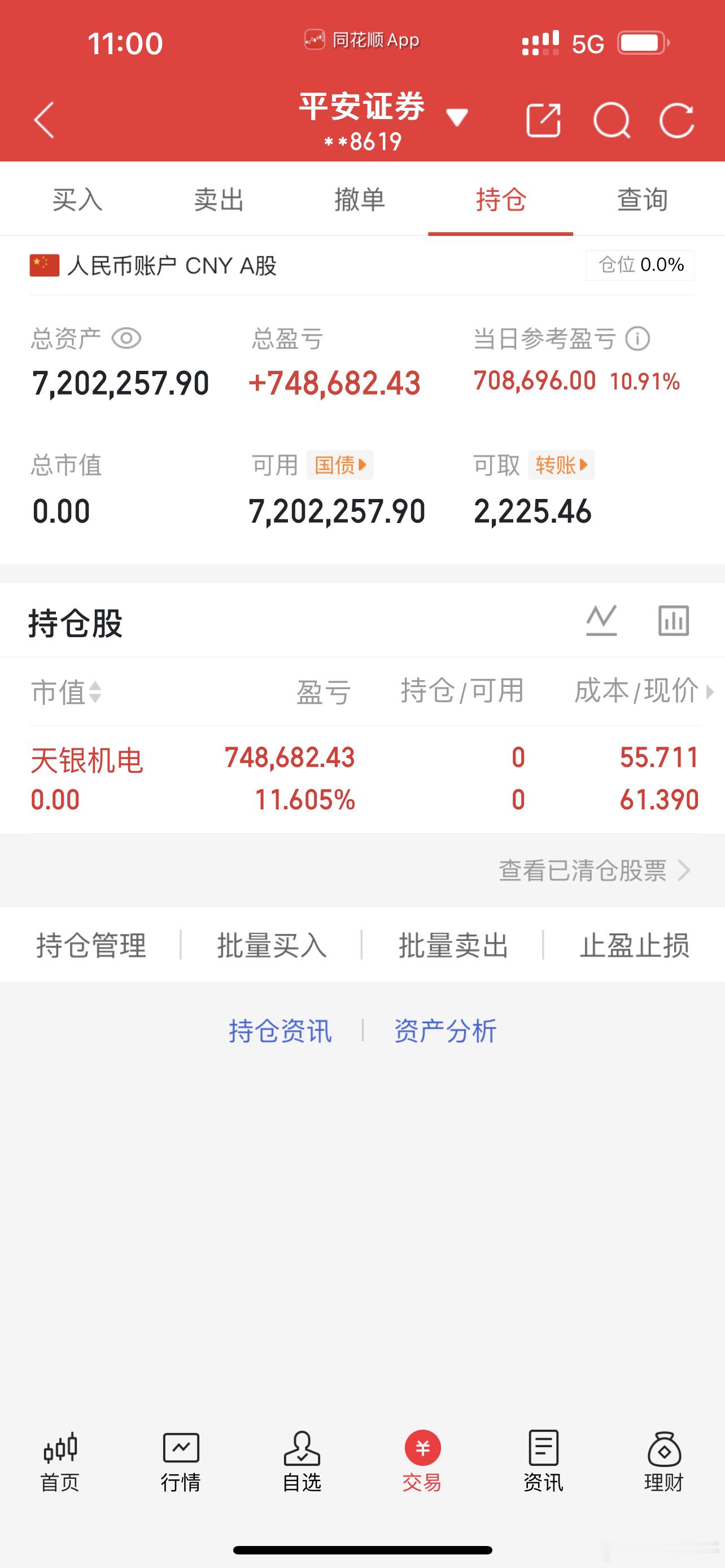Open 资产分析 asset analysis link
This screenshot has height=1568, width=725.
coord(446,1030)
